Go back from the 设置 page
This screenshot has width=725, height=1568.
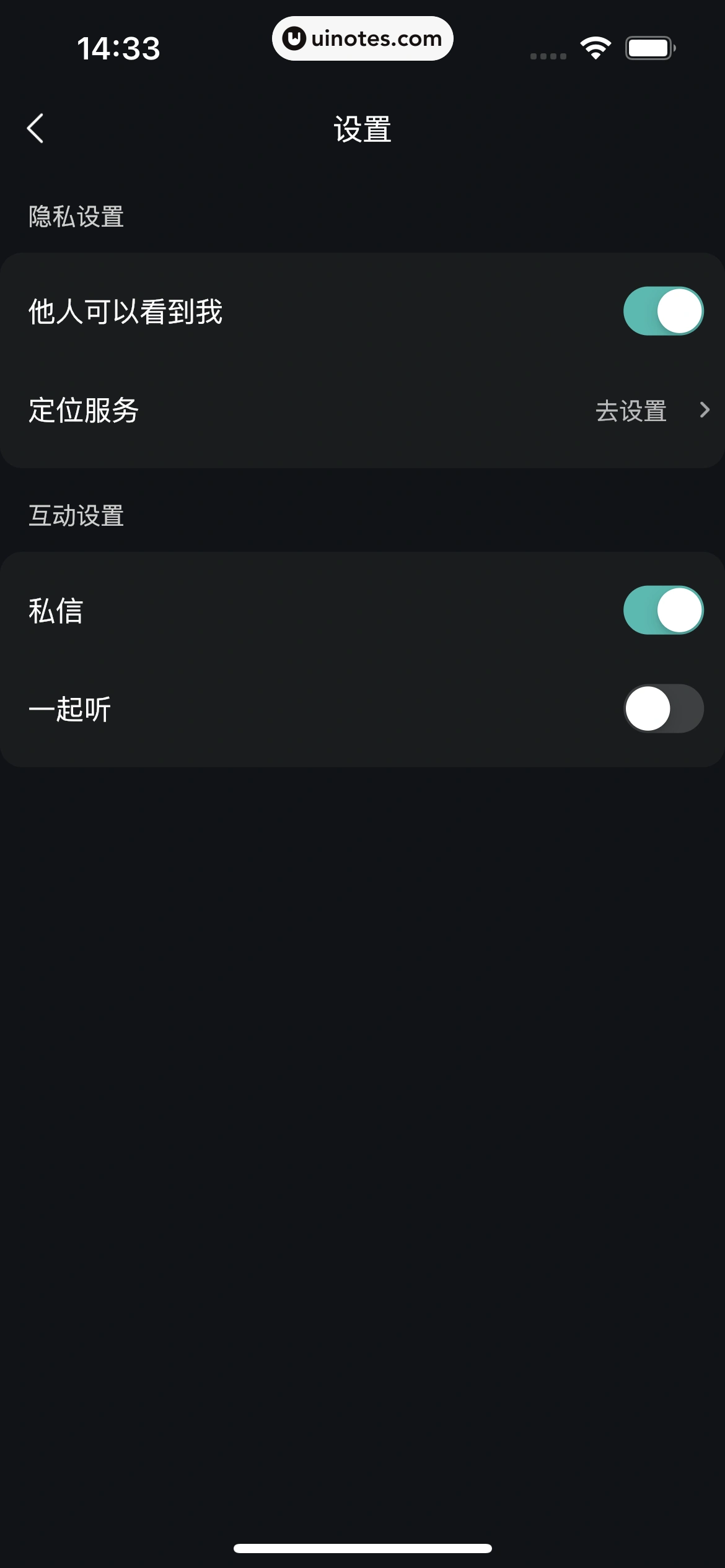tap(36, 129)
